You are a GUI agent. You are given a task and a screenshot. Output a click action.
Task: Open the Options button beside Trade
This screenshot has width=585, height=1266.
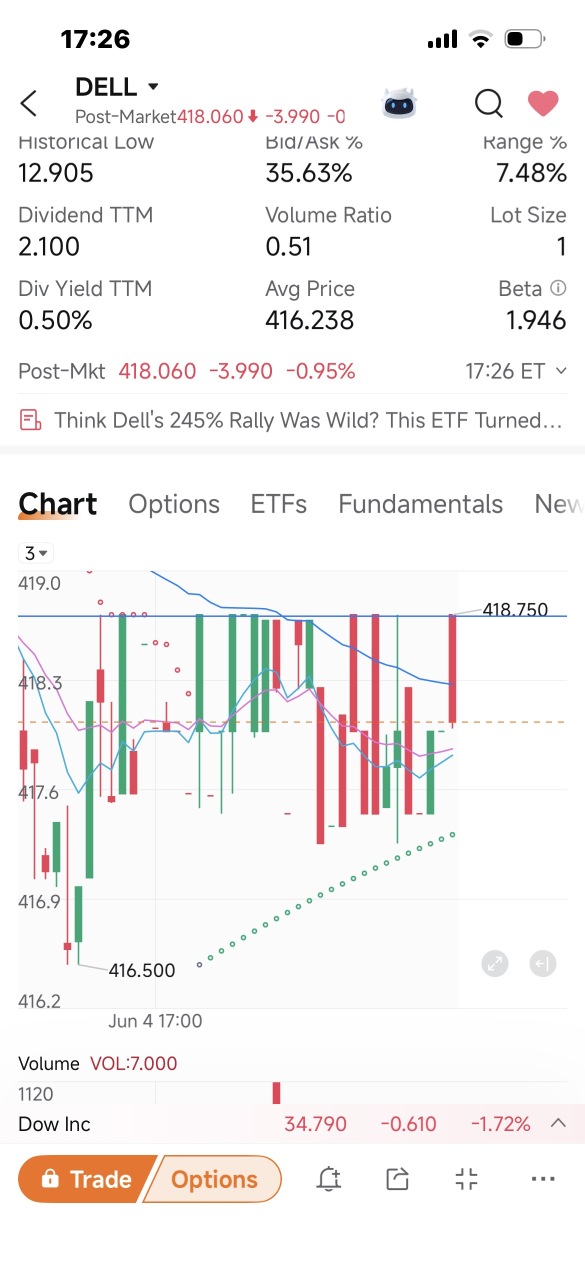214,1179
